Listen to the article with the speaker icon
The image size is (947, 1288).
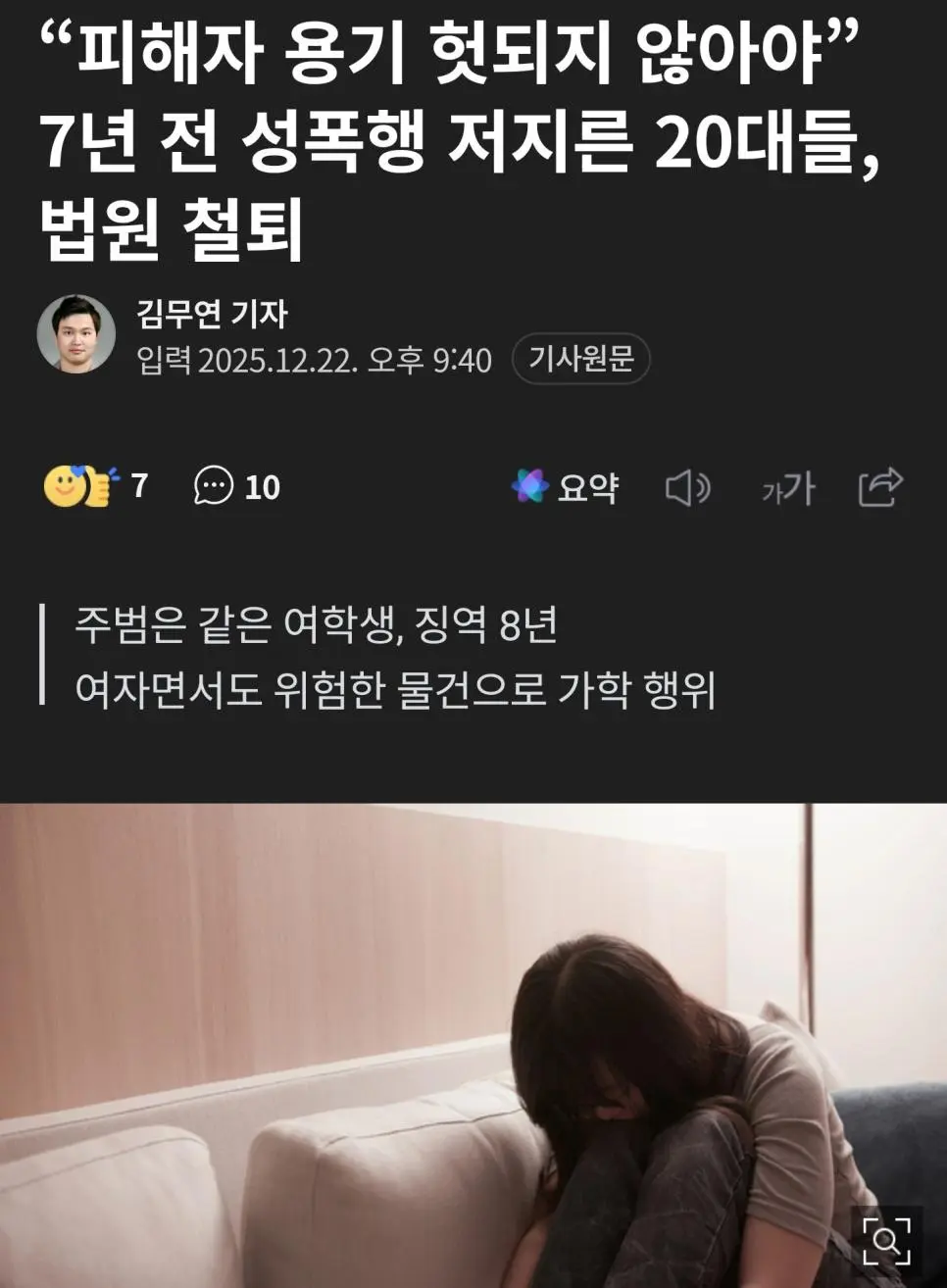tap(687, 487)
